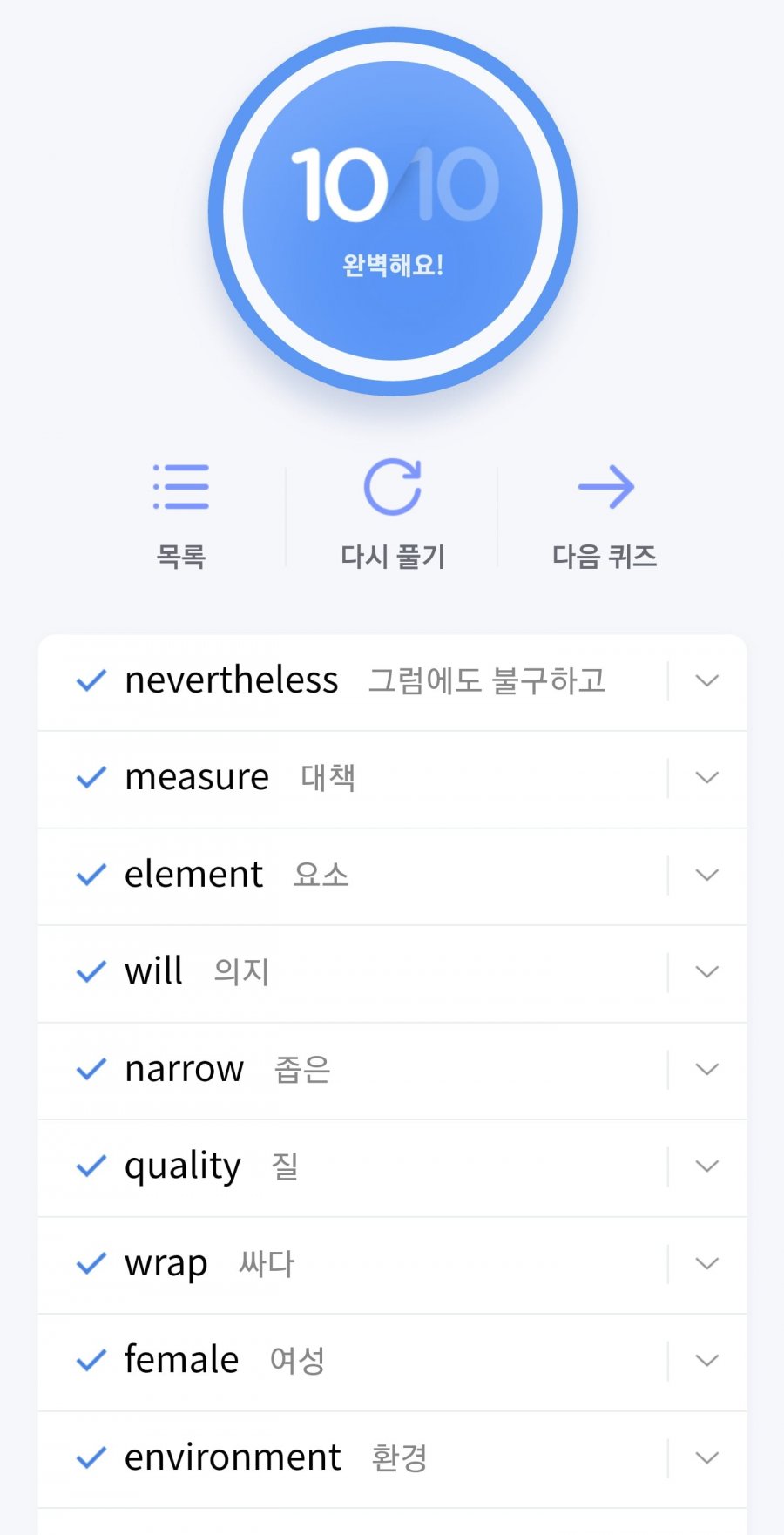Show details for the word will
The height and width of the screenshot is (1535, 784).
(707, 971)
